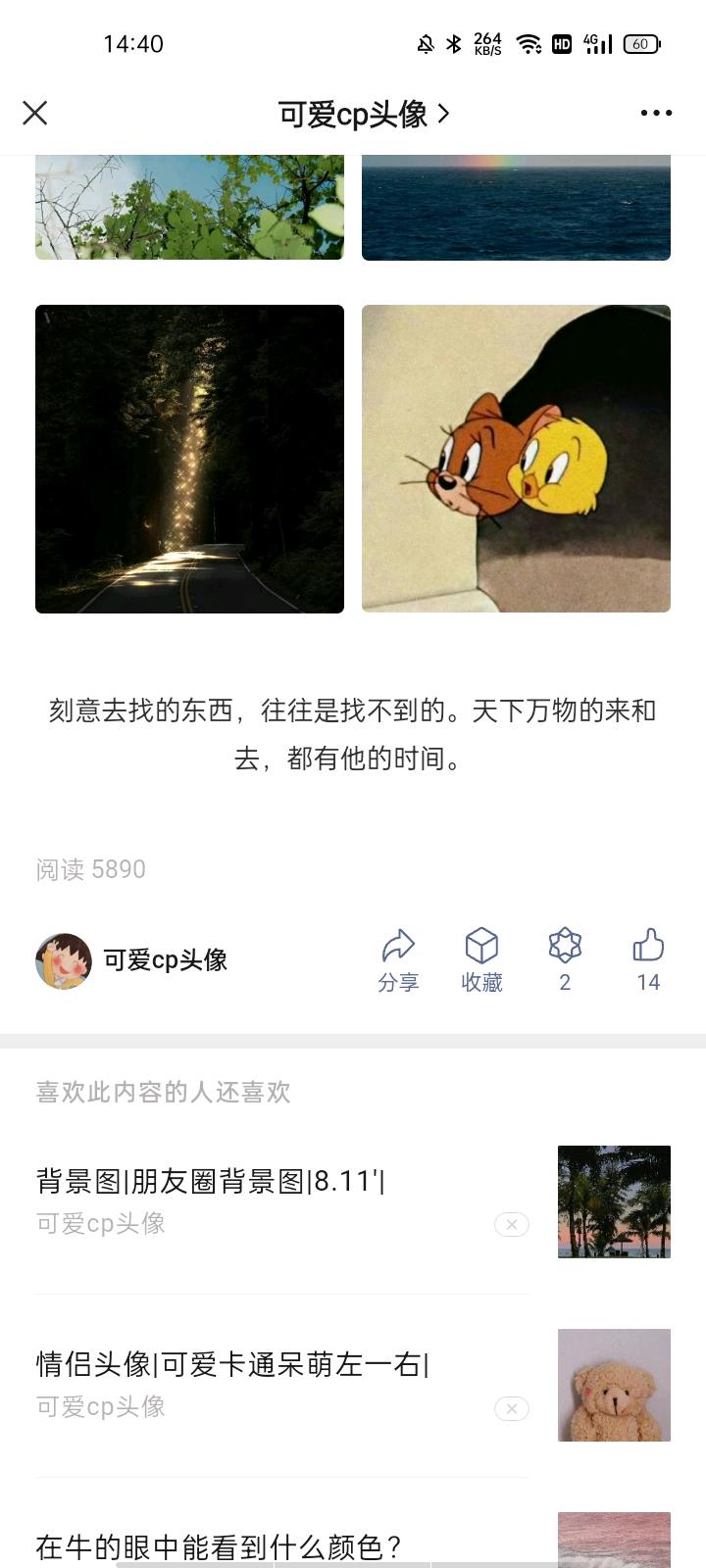Tap the 可爱cp头像 author avatar
The image size is (706, 1568).
click(x=64, y=960)
